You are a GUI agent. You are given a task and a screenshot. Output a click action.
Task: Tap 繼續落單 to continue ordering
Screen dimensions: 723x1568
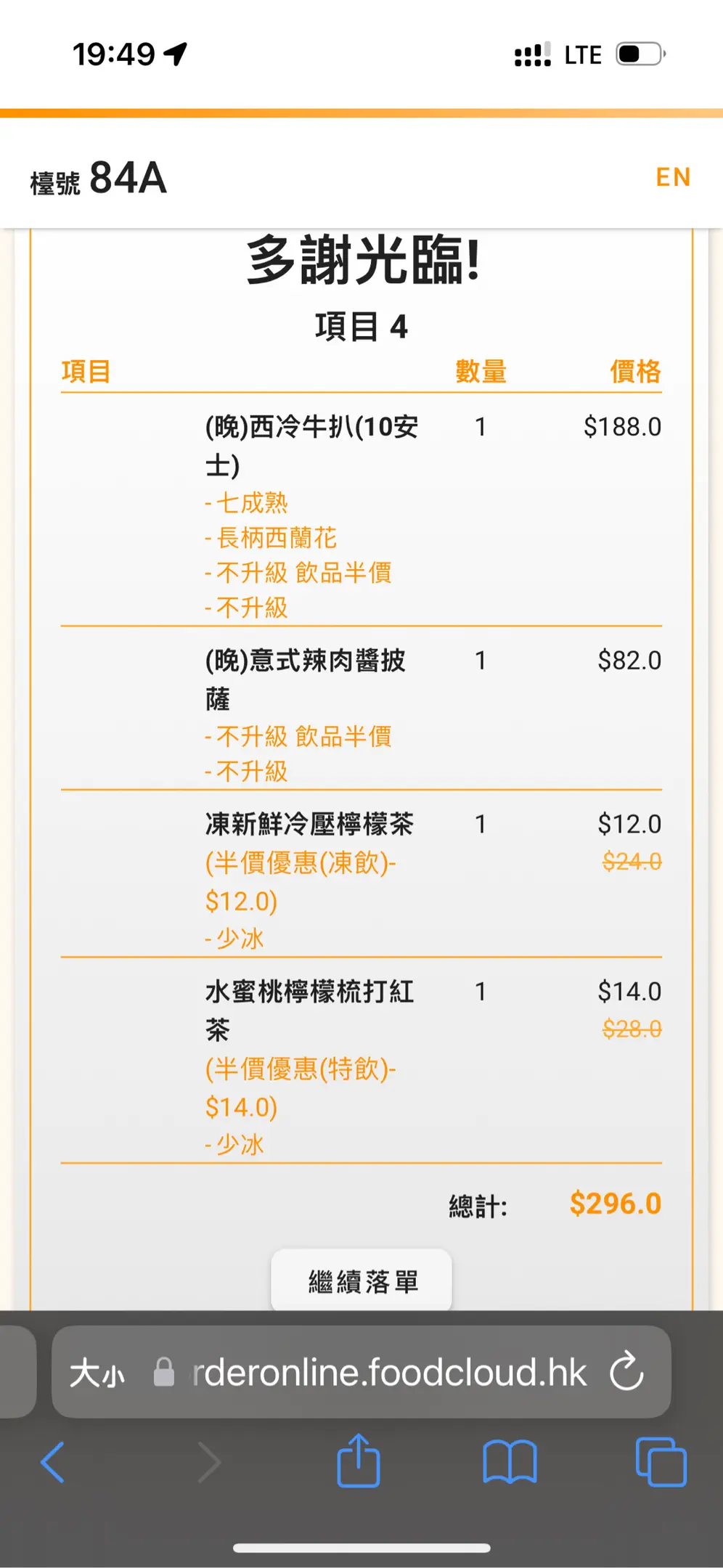pos(361,1282)
